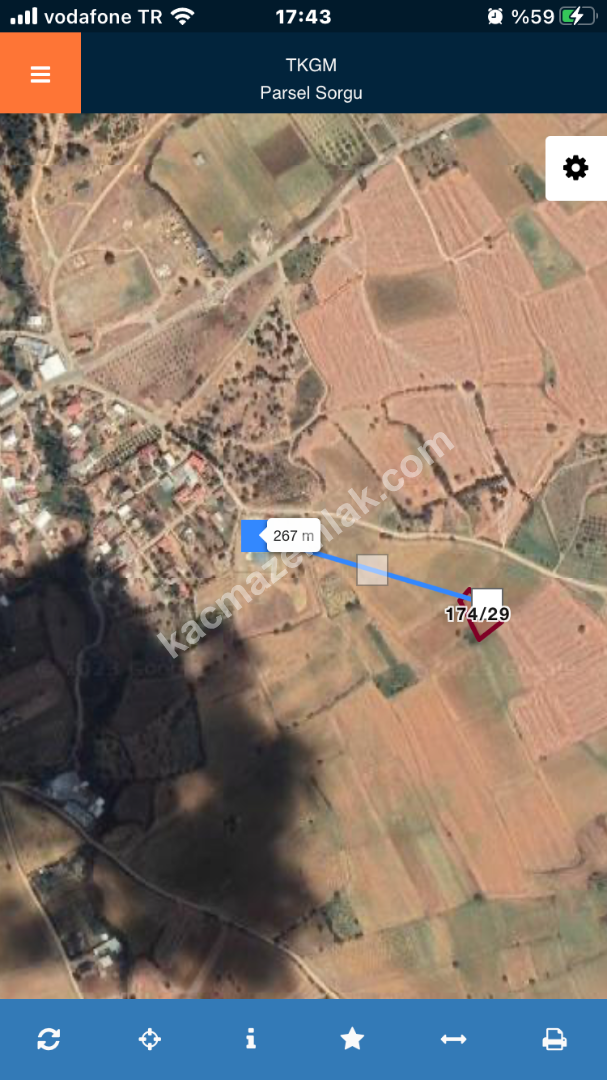The image size is (607, 1080).
Task: Print the parcel map
Action: [x=554, y=1039]
